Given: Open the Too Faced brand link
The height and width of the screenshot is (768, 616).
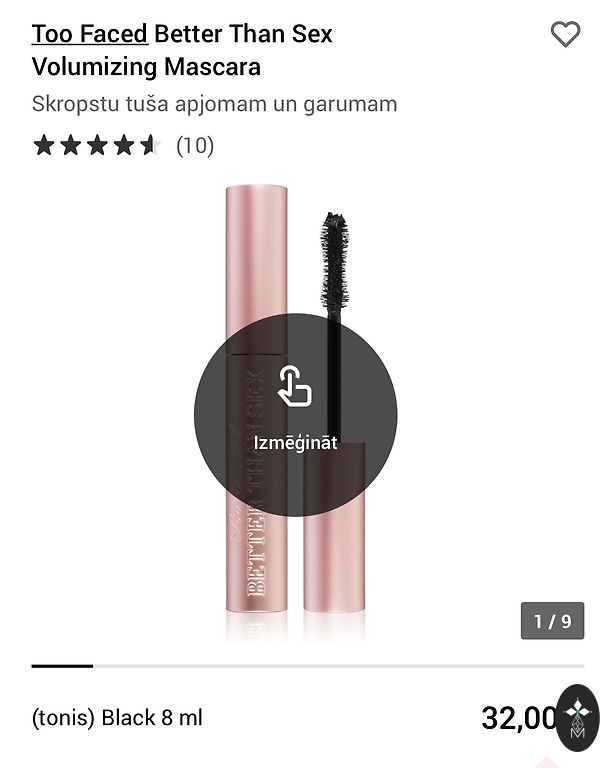Looking at the screenshot, I should coord(90,34).
